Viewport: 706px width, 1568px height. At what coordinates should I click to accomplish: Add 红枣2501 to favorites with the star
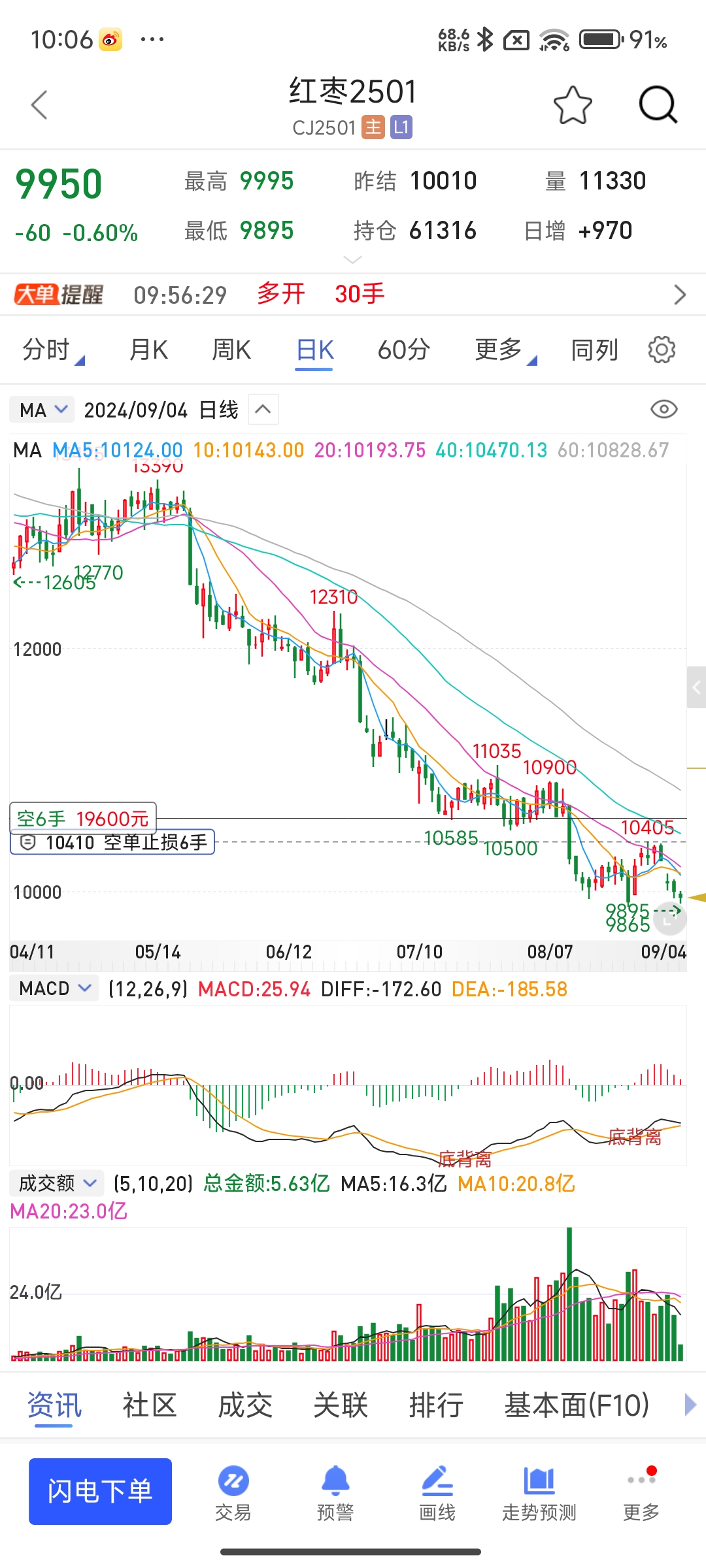tap(572, 105)
